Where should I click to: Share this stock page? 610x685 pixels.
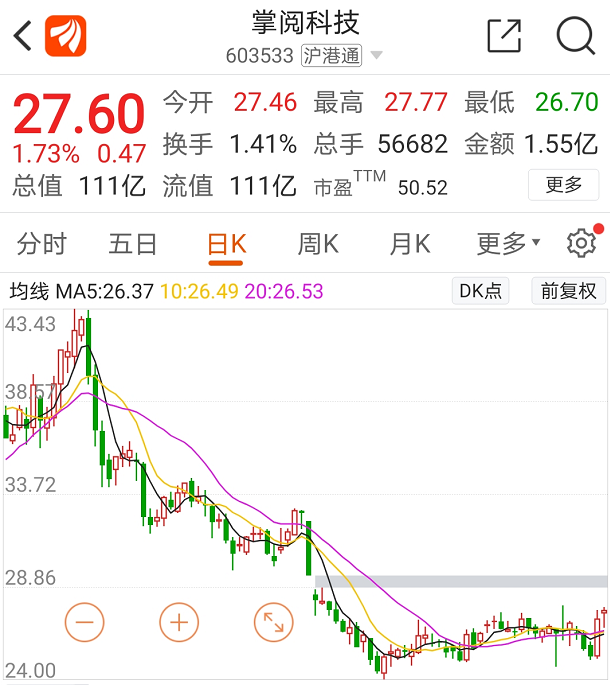click(504, 36)
